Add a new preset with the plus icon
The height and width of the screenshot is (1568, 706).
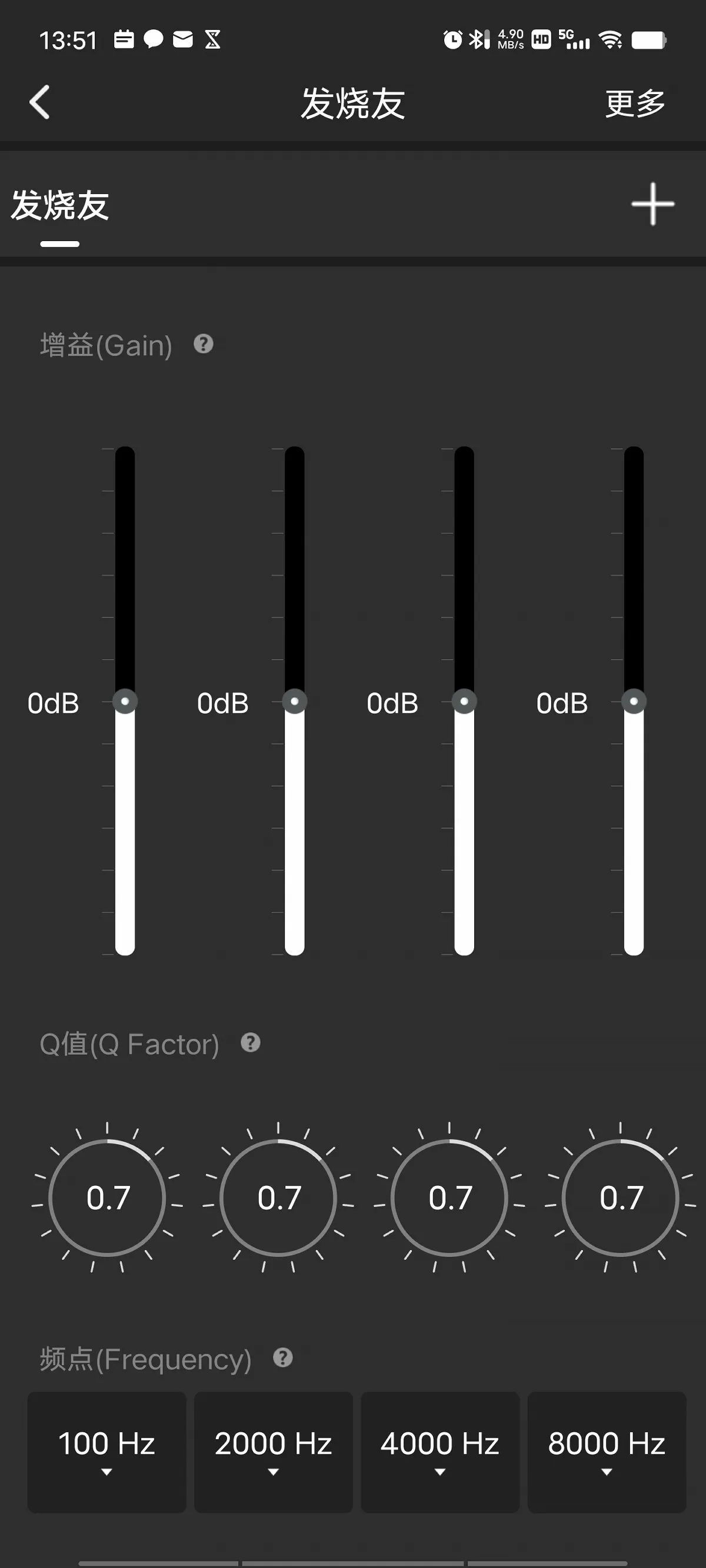[x=652, y=204]
